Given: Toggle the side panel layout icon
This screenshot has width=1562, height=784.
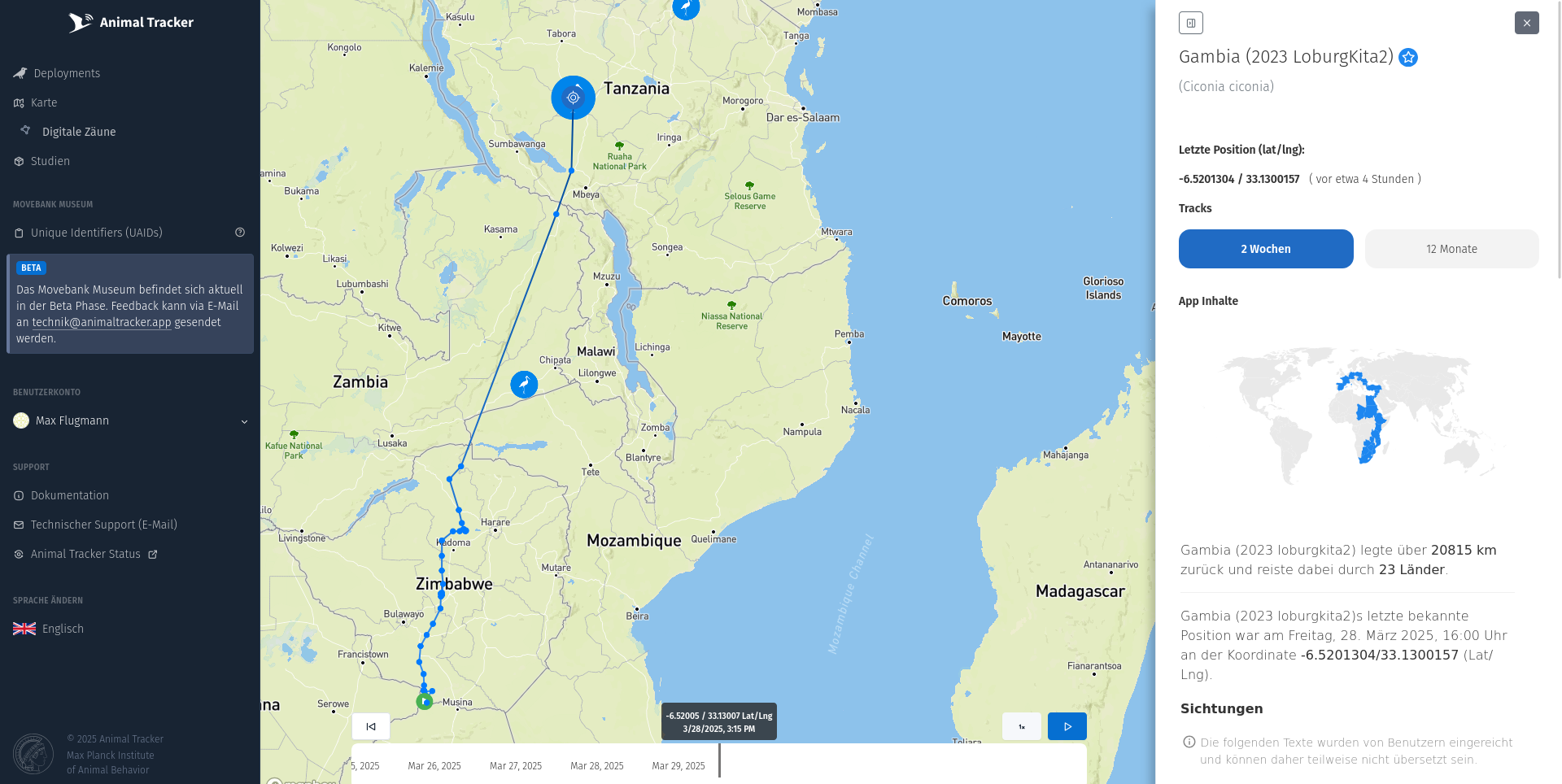Looking at the screenshot, I should pyautogui.click(x=1190, y=23).
